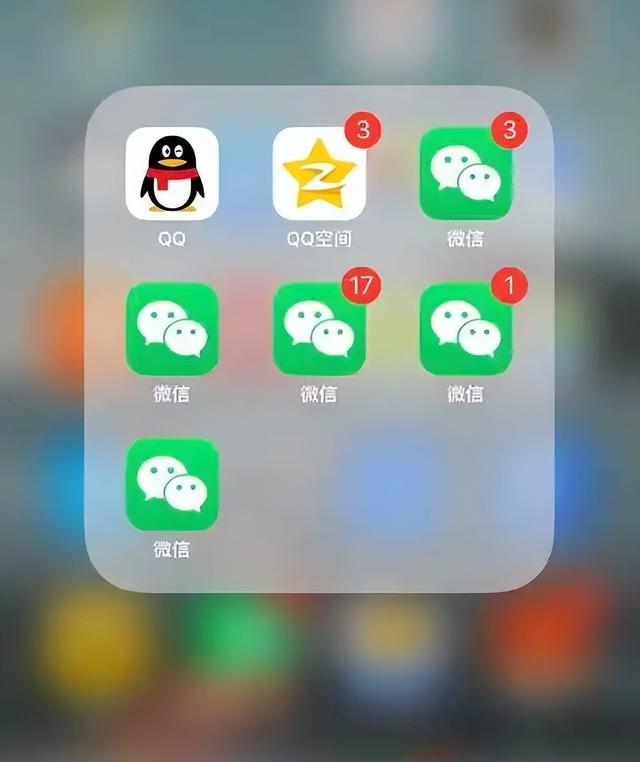Open the 微信 app directly beneath the QQ icon
This screenshot has width=640, height=762.
172,329
